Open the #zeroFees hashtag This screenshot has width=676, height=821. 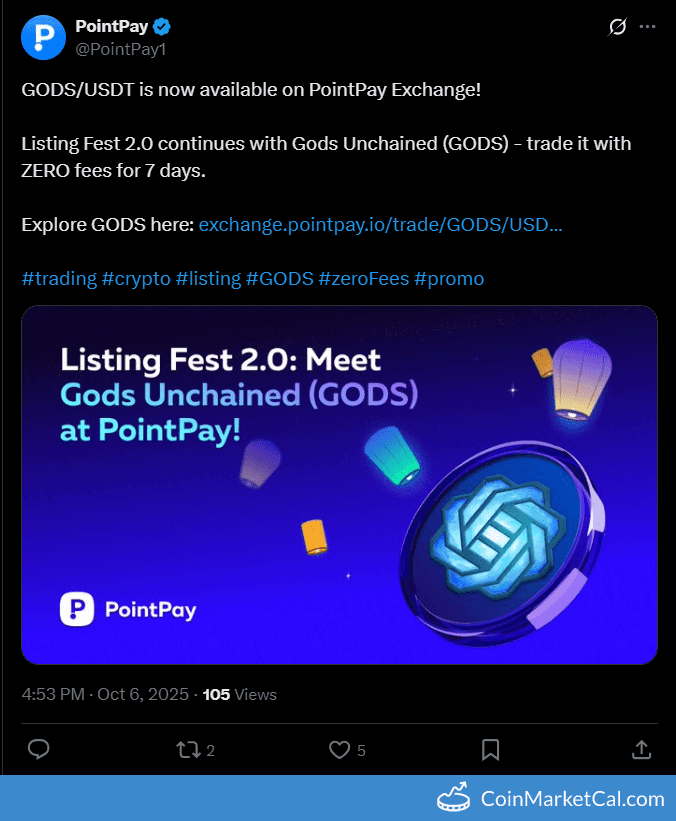pos(363,279)
